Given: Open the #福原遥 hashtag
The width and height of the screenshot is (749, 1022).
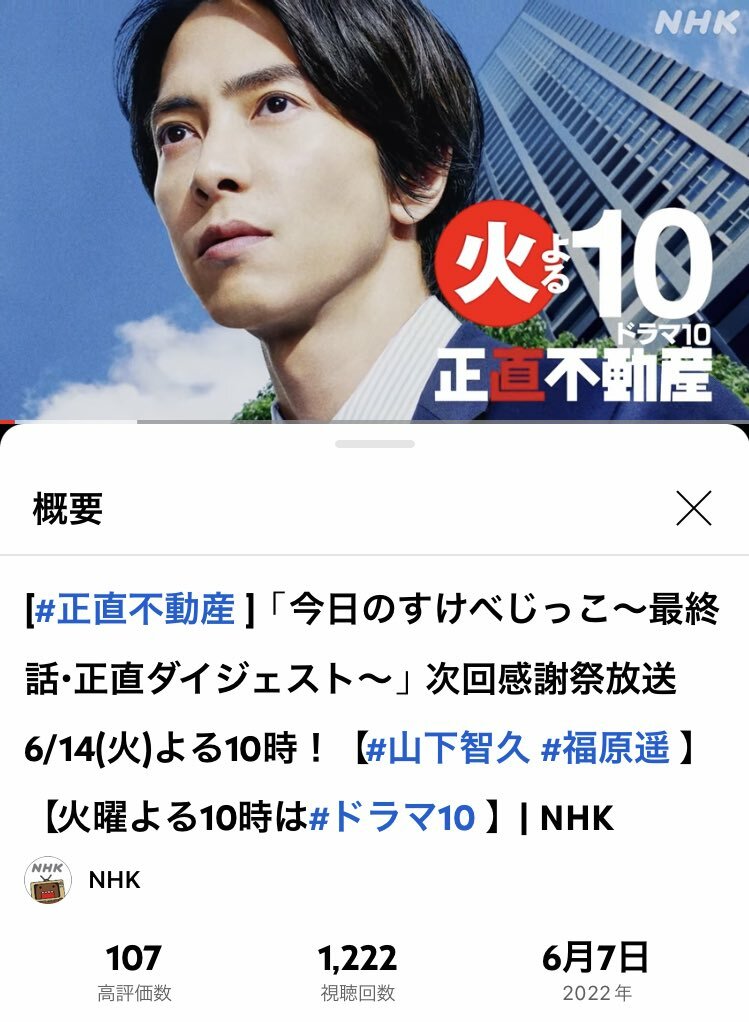Looking at the screenshot, I should (x=604, y=748).
